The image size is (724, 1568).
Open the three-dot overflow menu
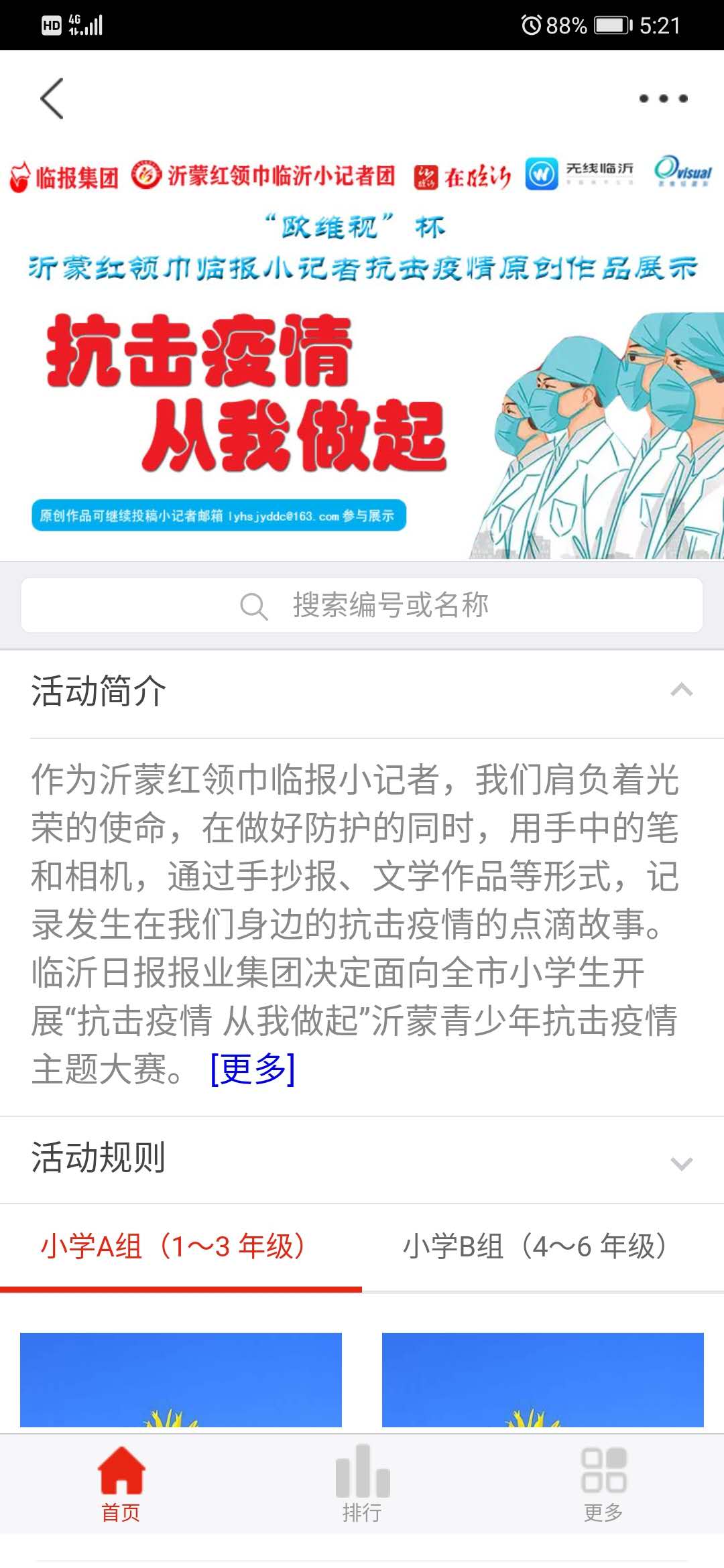pos(662,99)
